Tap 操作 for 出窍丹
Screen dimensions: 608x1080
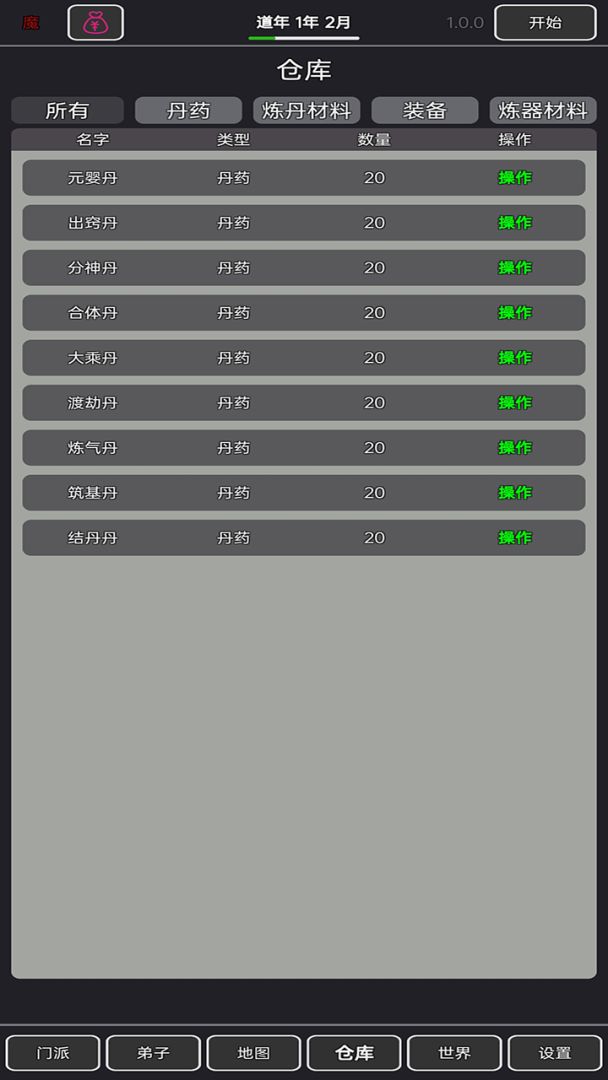point(515,223)
